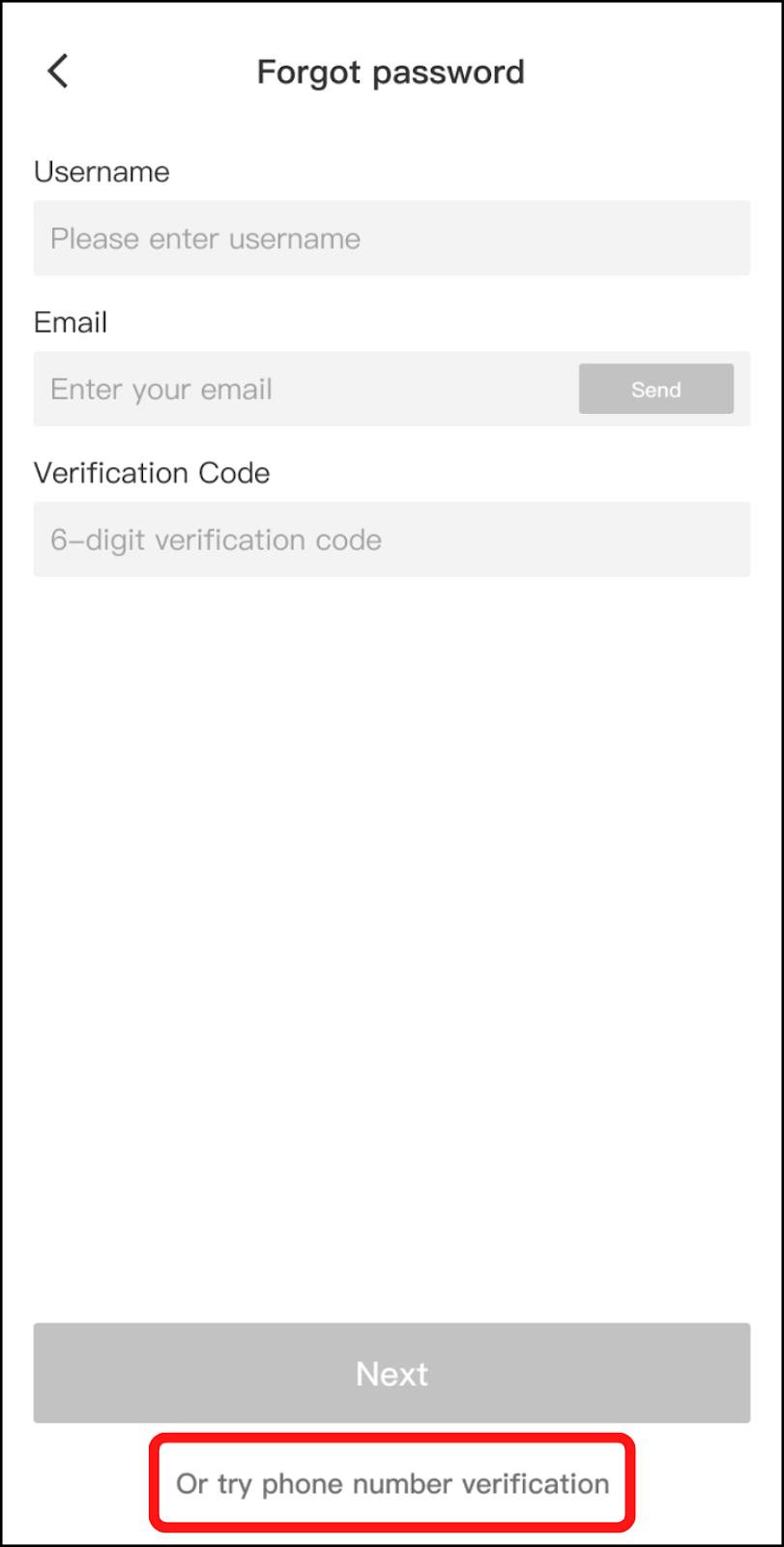Viewport: 784px width, 1547px height.
Task: Select the 6-digit verification code field
Action: click(392, 540)
